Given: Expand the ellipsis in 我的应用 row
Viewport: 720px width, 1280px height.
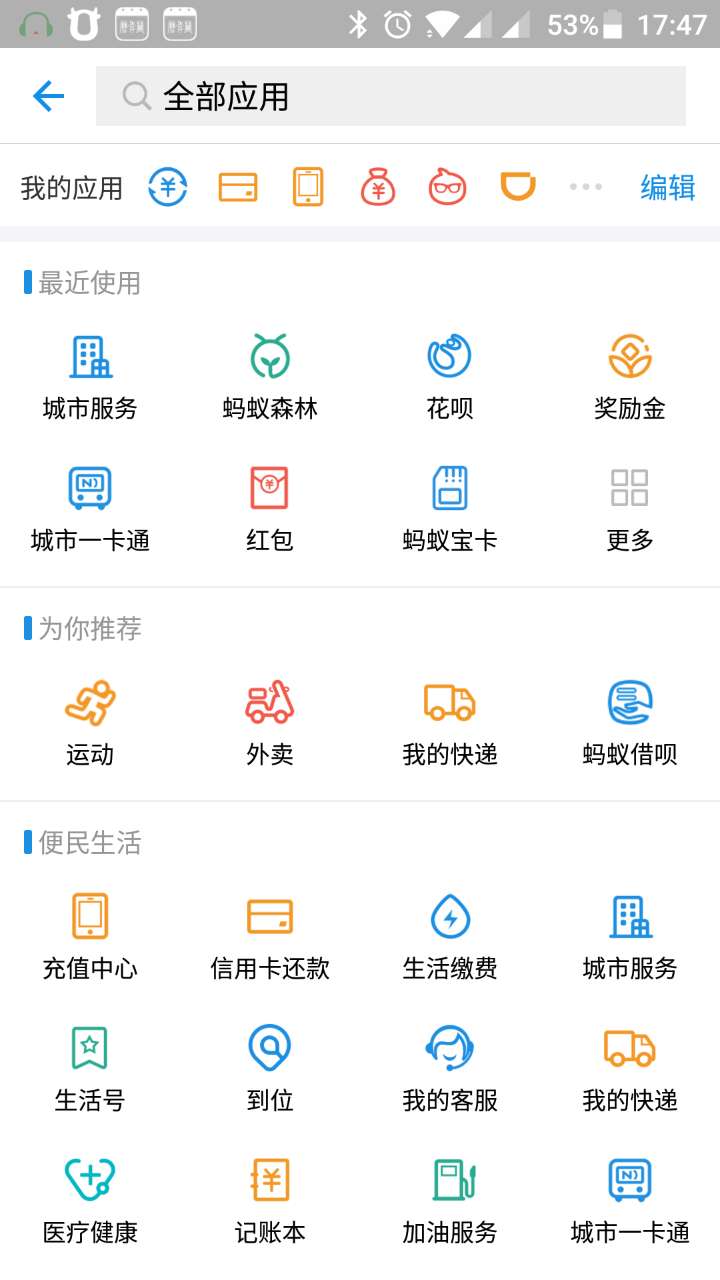Looking at the screenshot, I should coord(584,187).
